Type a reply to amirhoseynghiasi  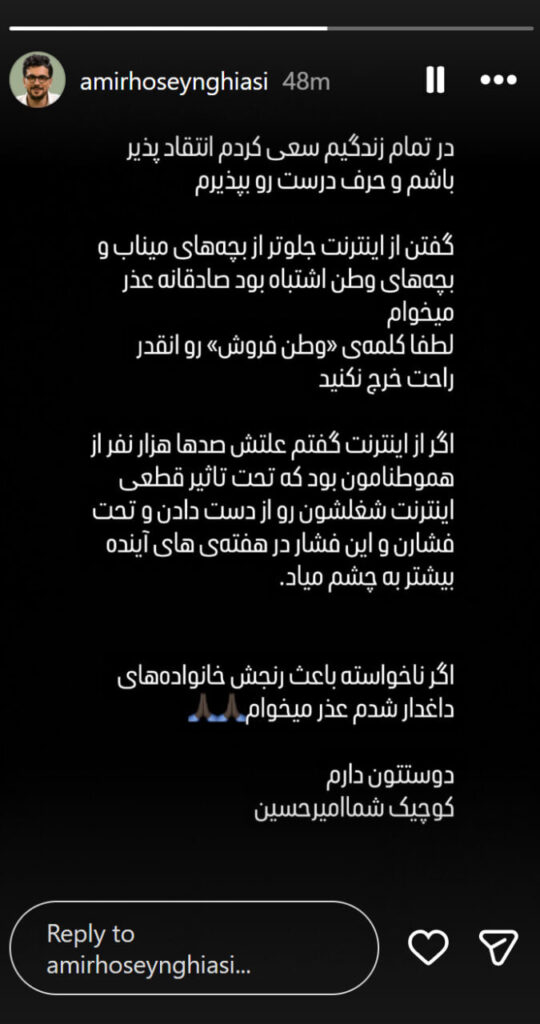[x=194, y=948]
